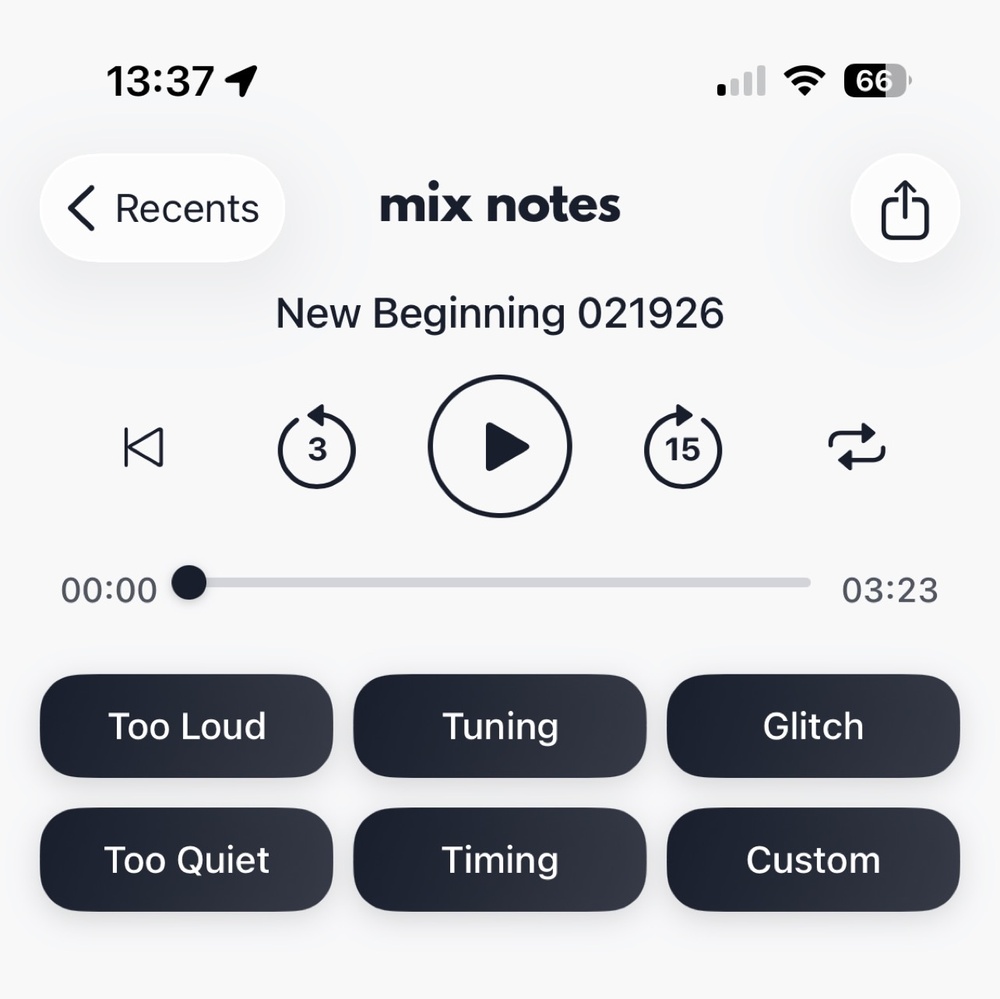1000x999 pixels.
Task: Mark a Timing issue
Action: (x=500, y=860)
